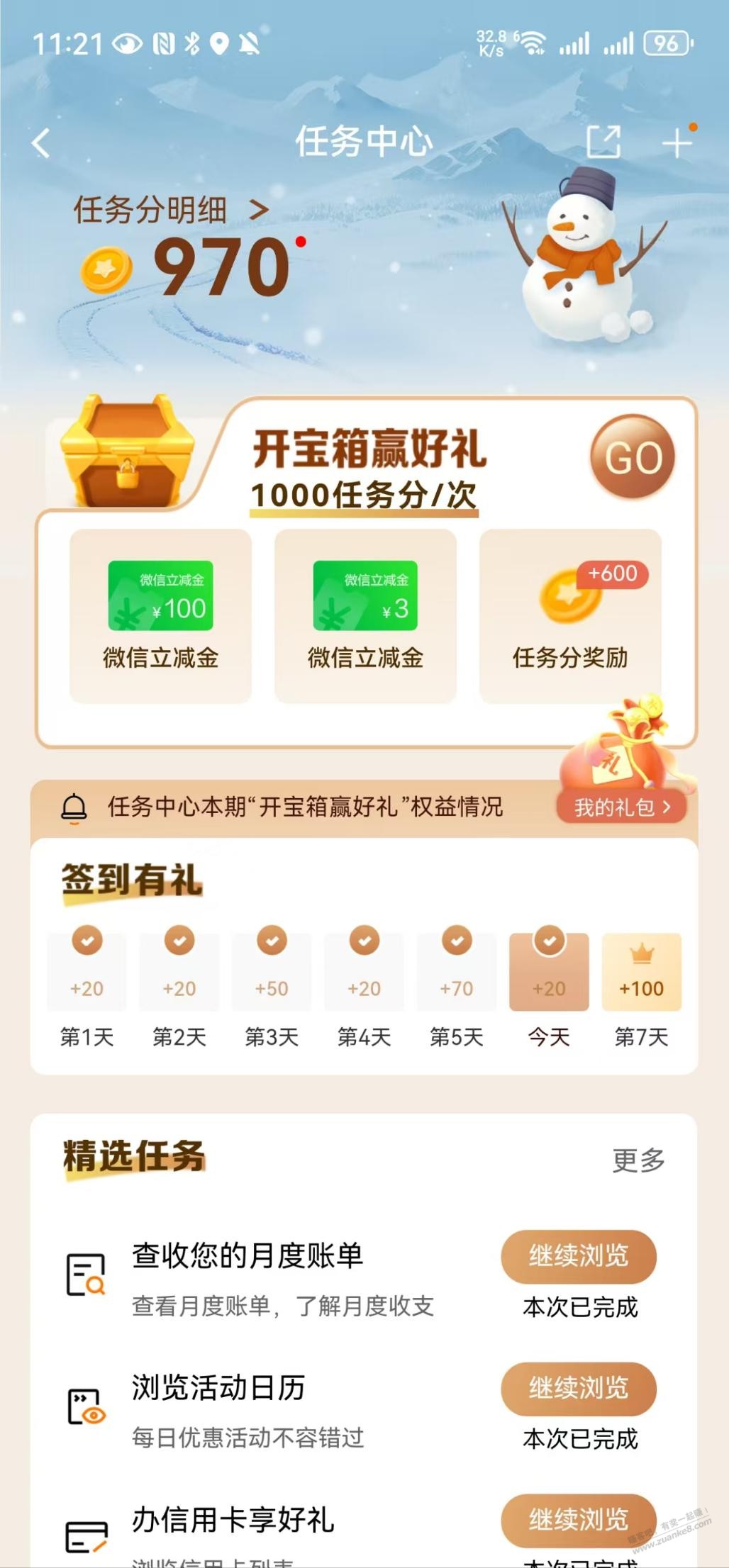The image size is (729, 1568).
Task: Tap 继续浏览 for 查收您的月度账单
Action: (x=579, y=1256)
